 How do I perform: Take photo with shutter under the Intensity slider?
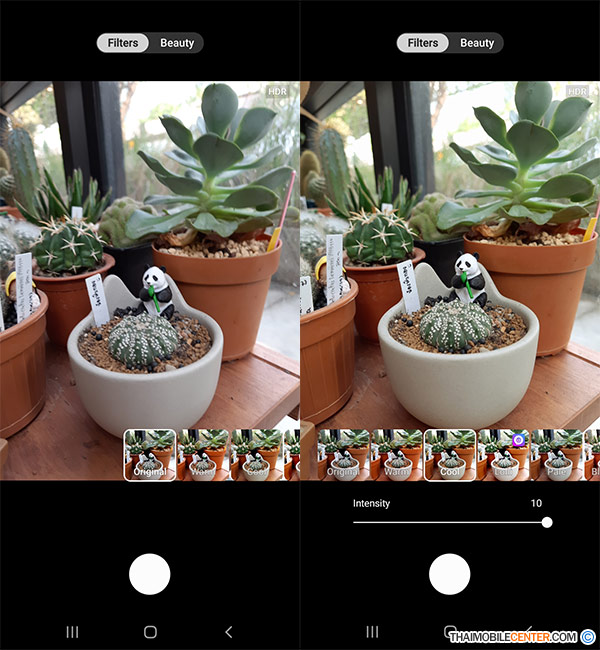(x=450, y=574)
